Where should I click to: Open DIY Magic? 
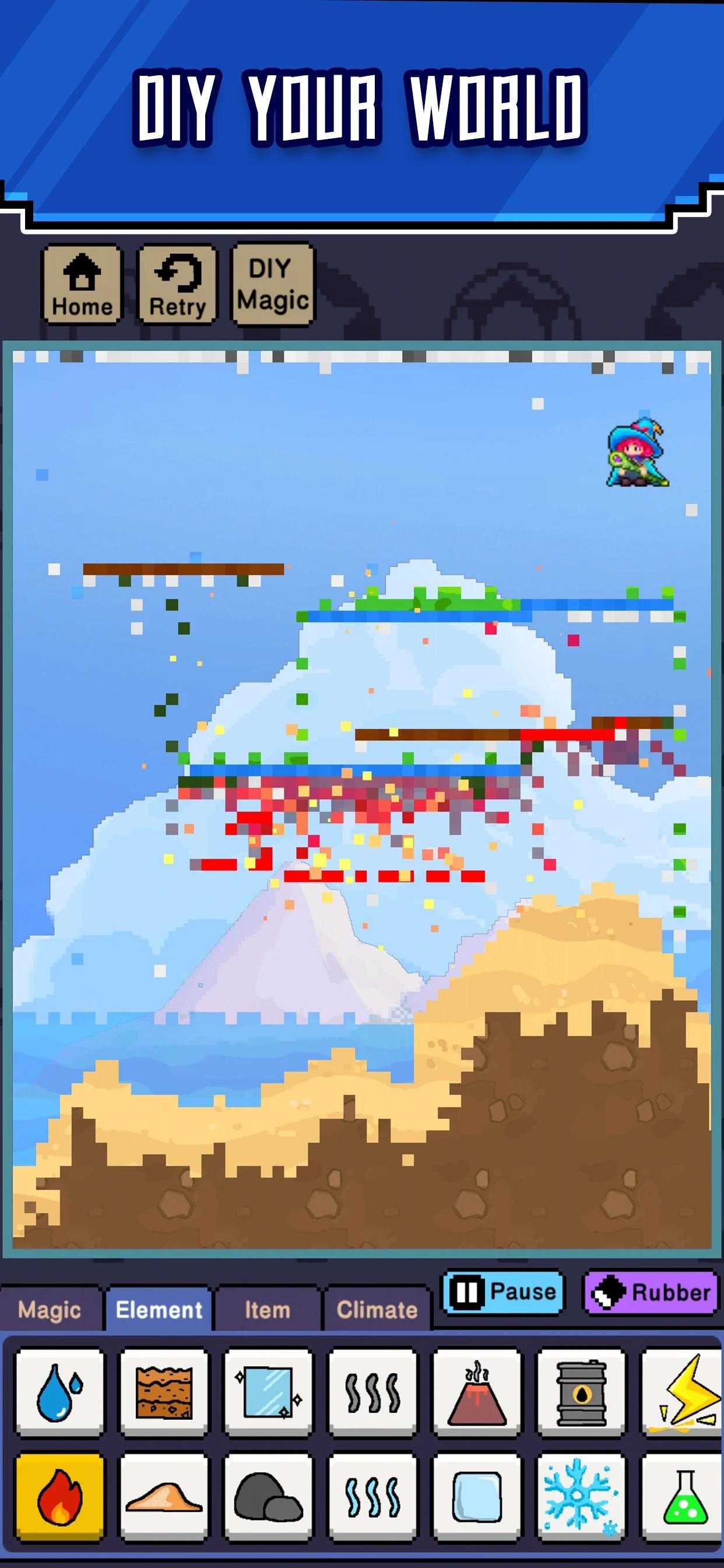click(273, 283)
